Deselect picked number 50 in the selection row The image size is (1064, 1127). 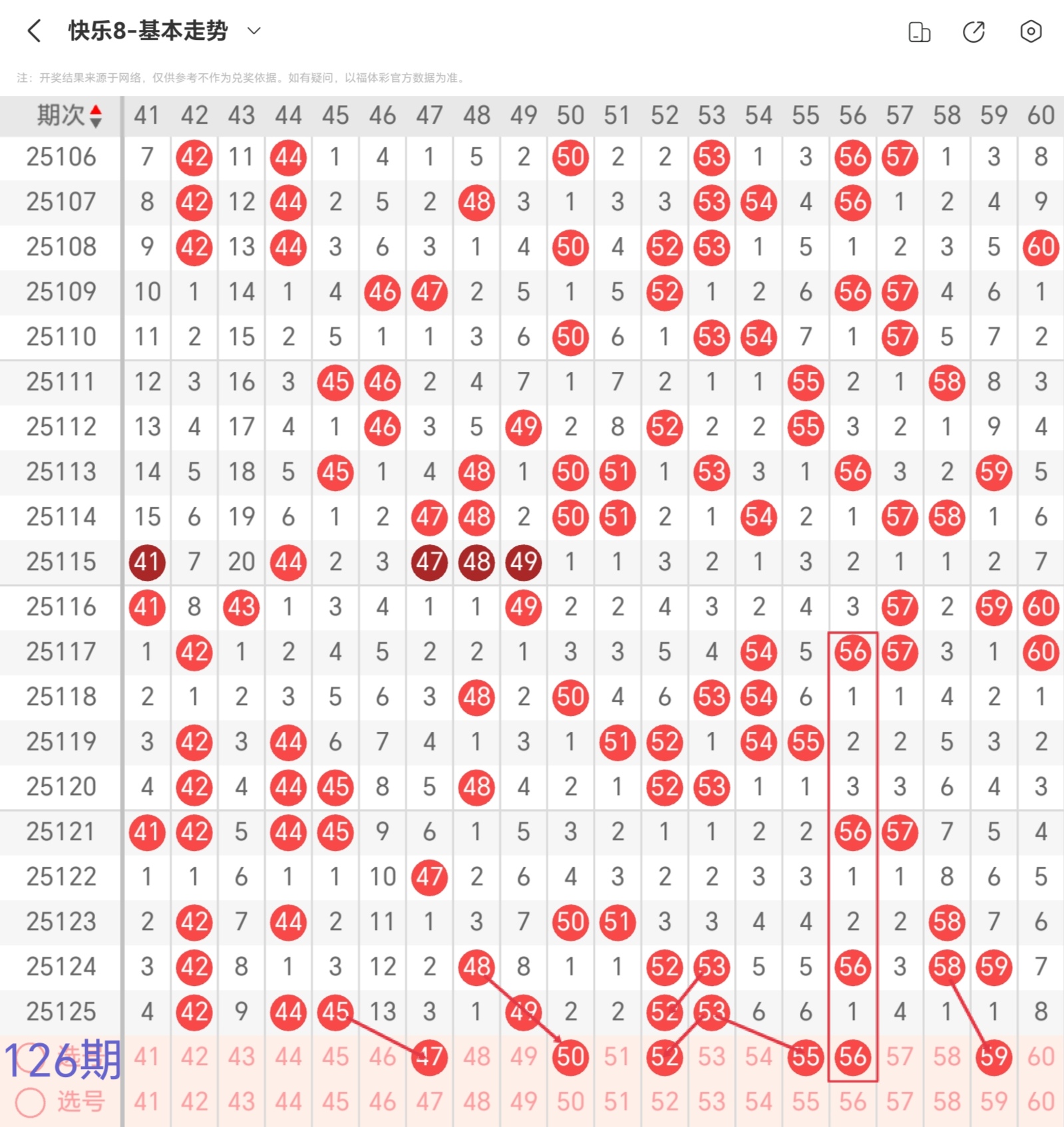pyautogui.click(x=570, y=1056)
